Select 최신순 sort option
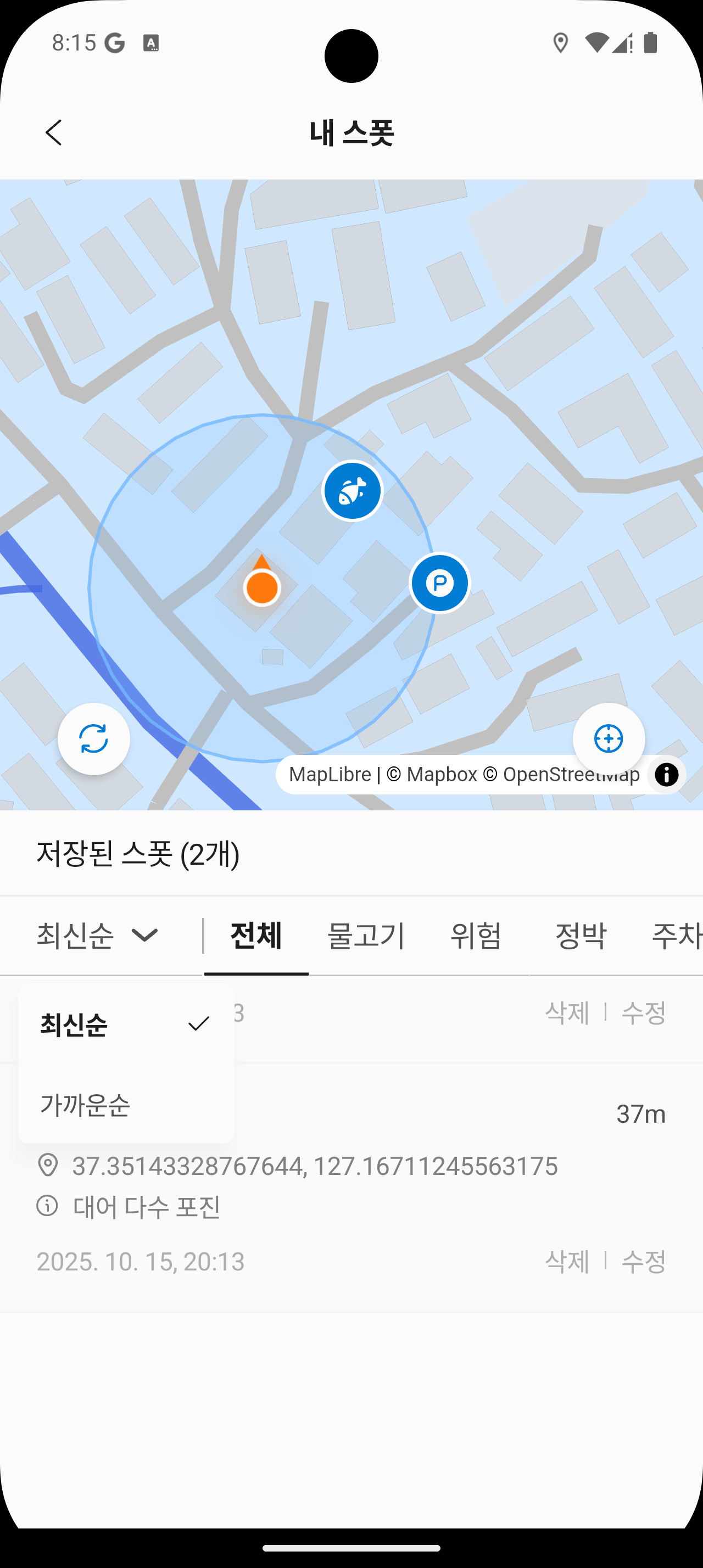The image size is (703, 1568). (125, 1024)
